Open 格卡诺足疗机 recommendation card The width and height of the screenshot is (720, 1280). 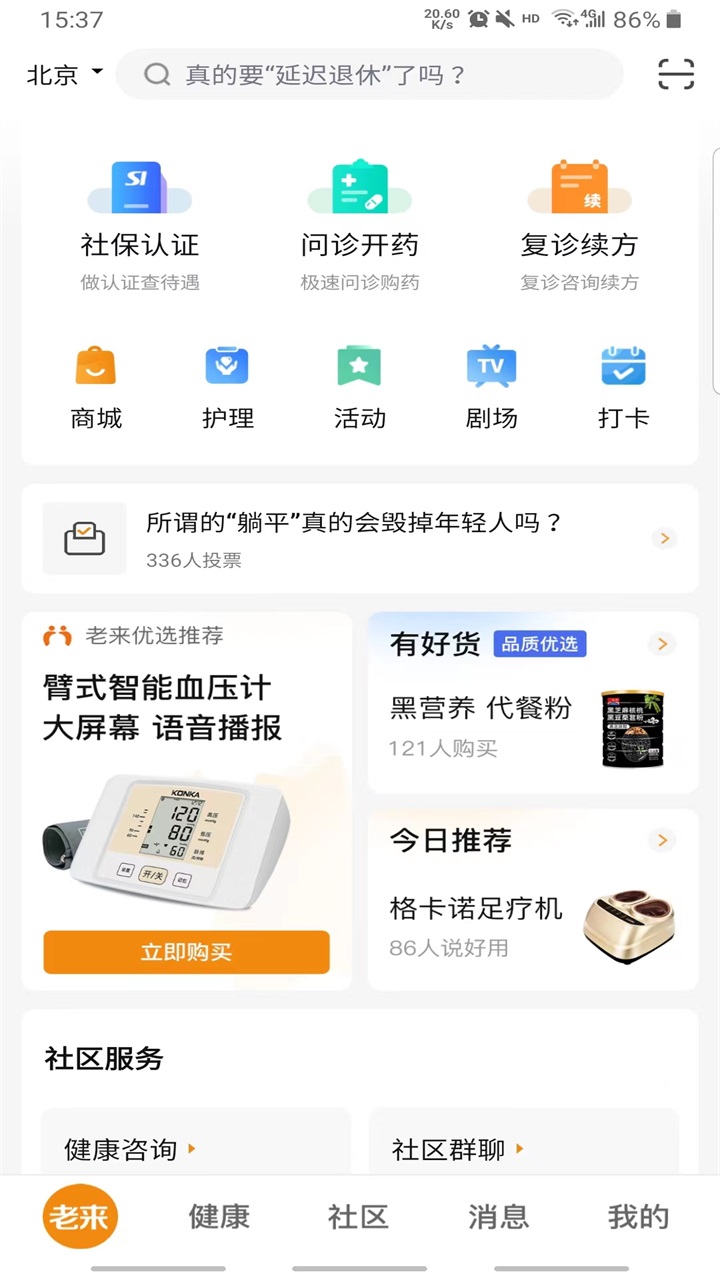point(533,900)
